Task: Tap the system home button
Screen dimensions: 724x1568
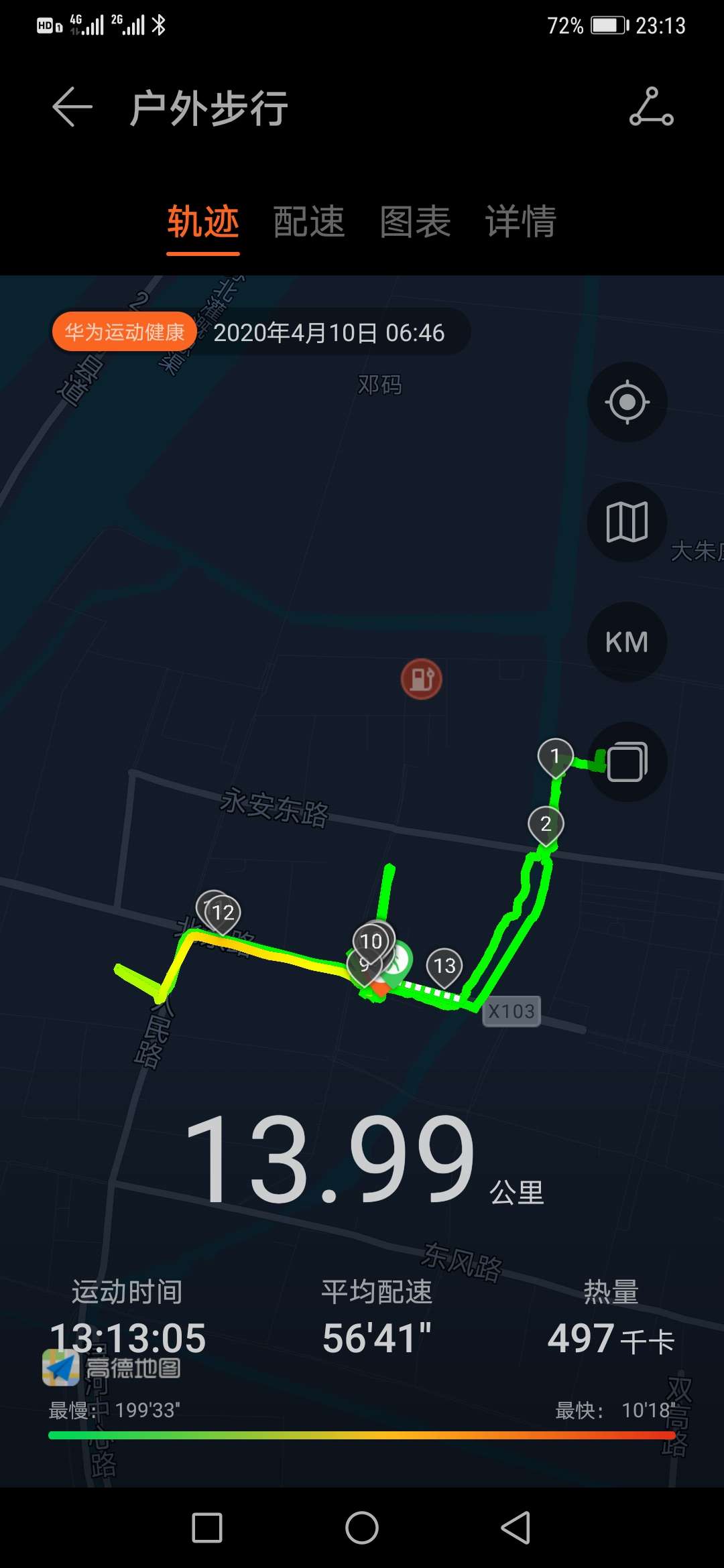Action: coord(362,1528)
